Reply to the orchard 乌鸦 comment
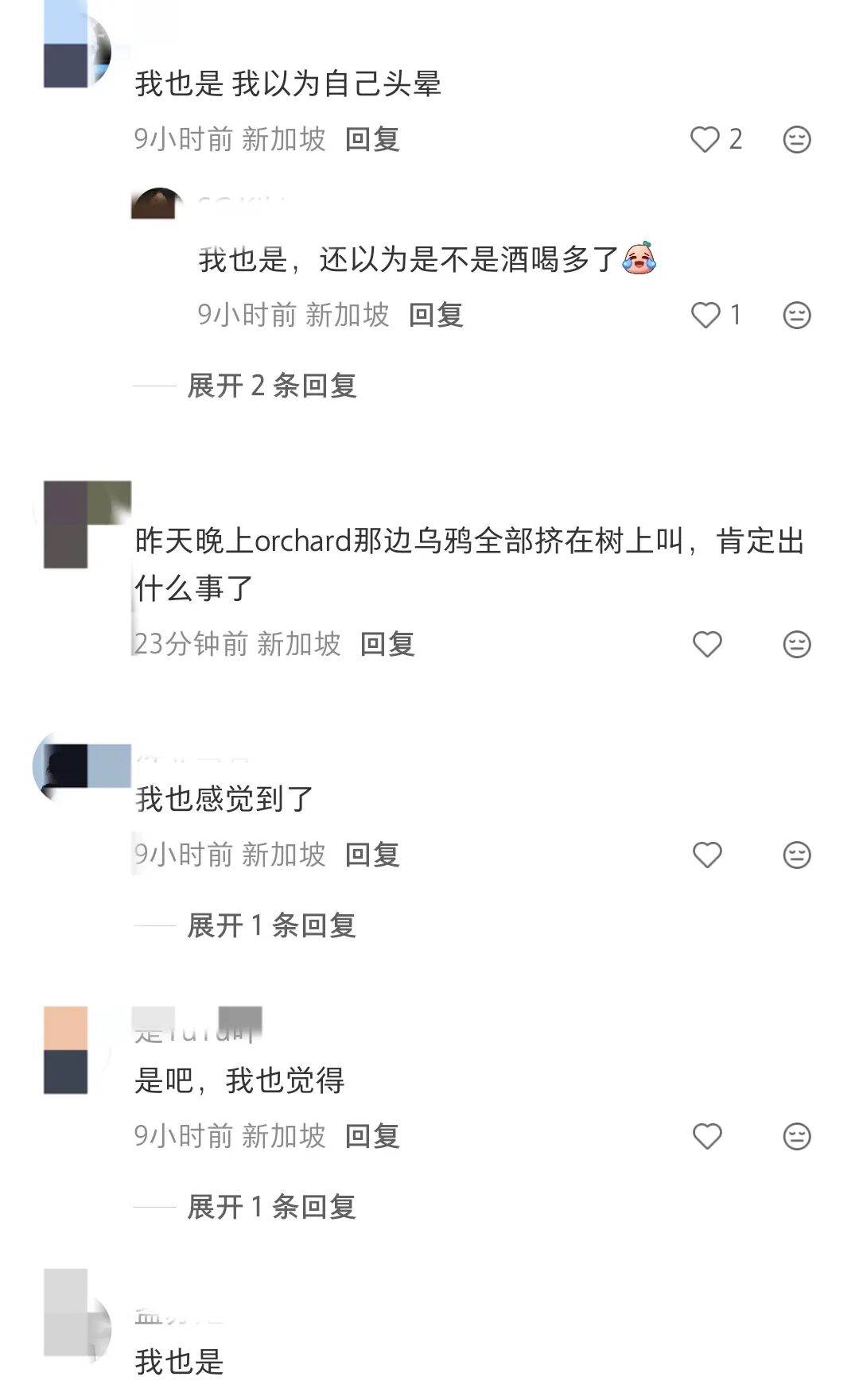The image size is (859, 1400). tap(387, 644)
